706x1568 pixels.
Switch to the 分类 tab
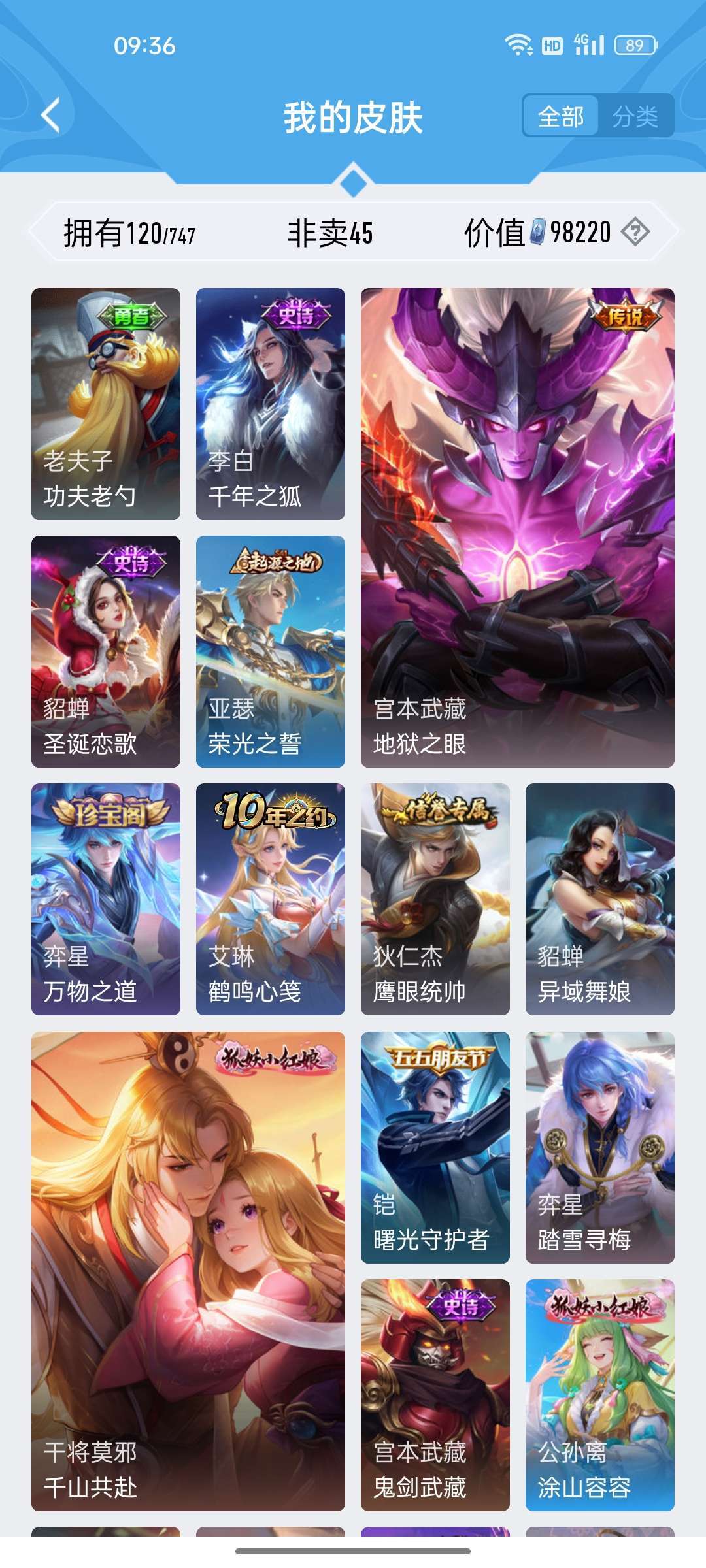click(635, 117)
